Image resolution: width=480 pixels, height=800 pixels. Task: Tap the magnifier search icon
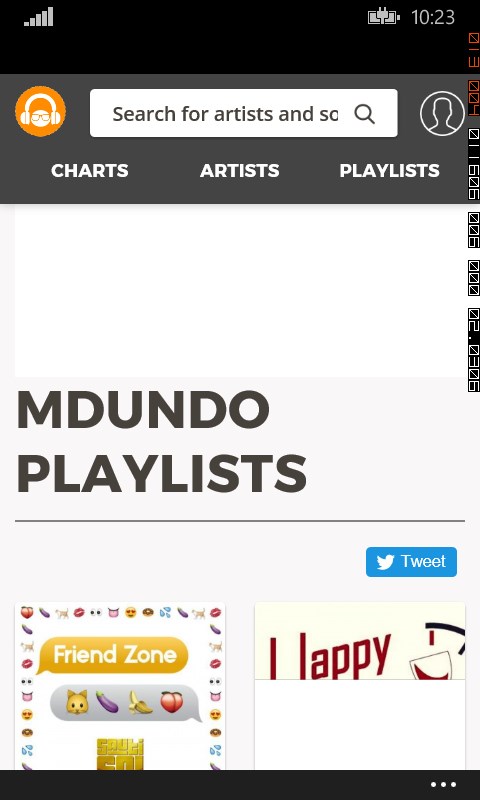pos(365,114)
